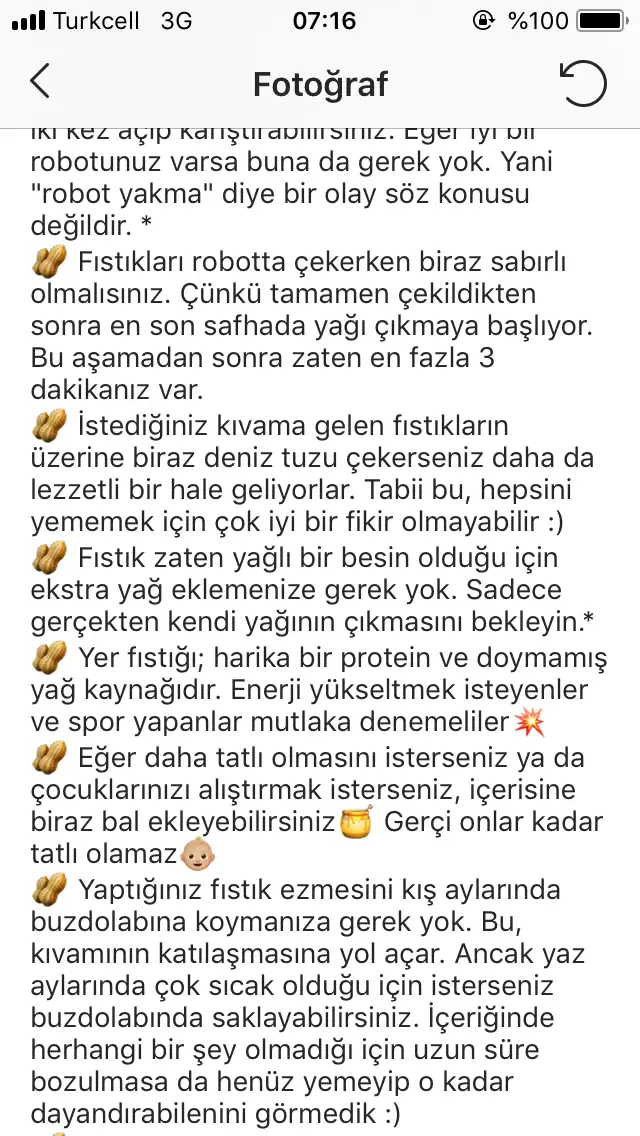Tap the refresh icon in the header
640x1136 pixels.
click(583, 83)
